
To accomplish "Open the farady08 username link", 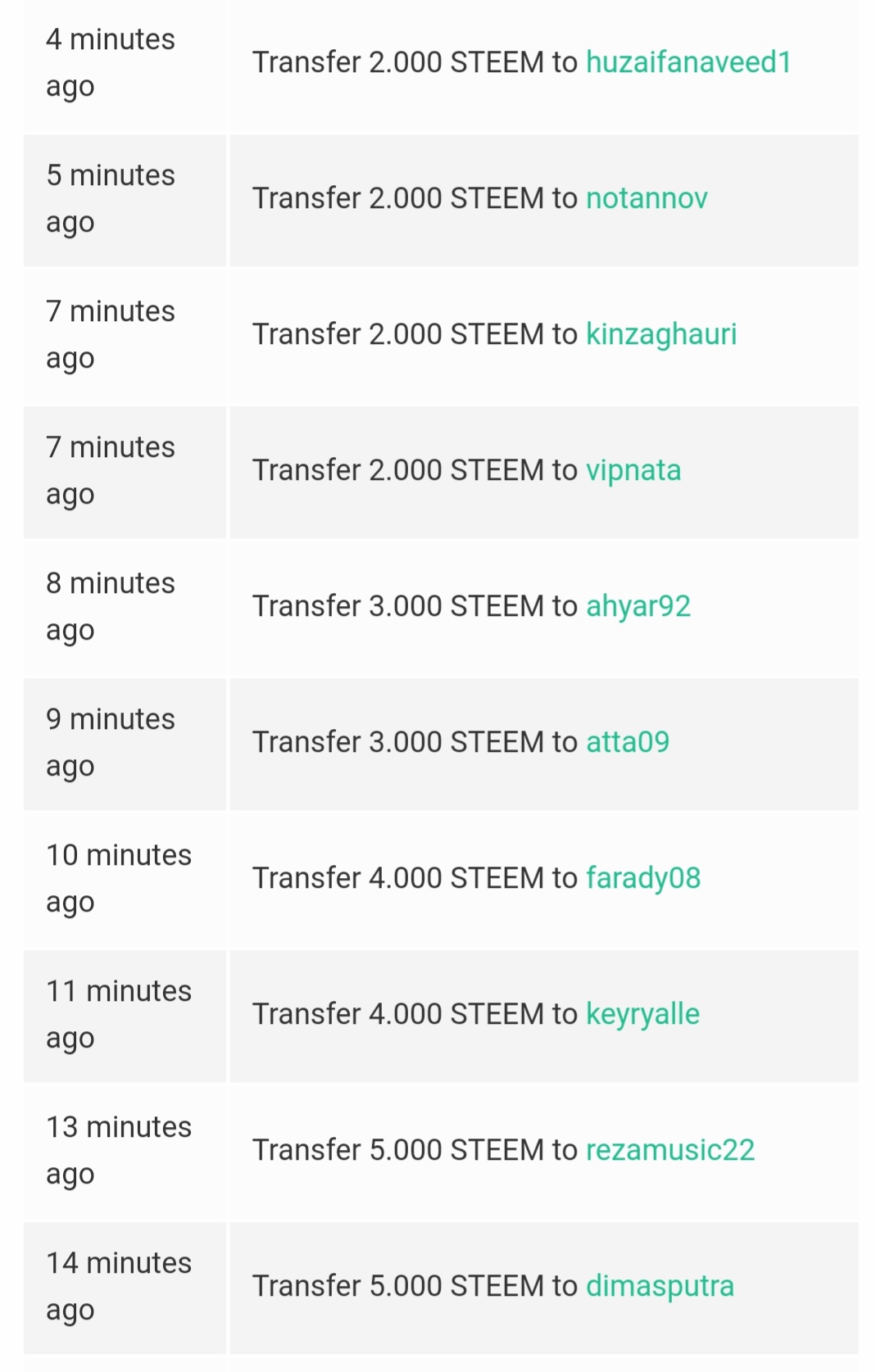I will [x=643, y=879].
